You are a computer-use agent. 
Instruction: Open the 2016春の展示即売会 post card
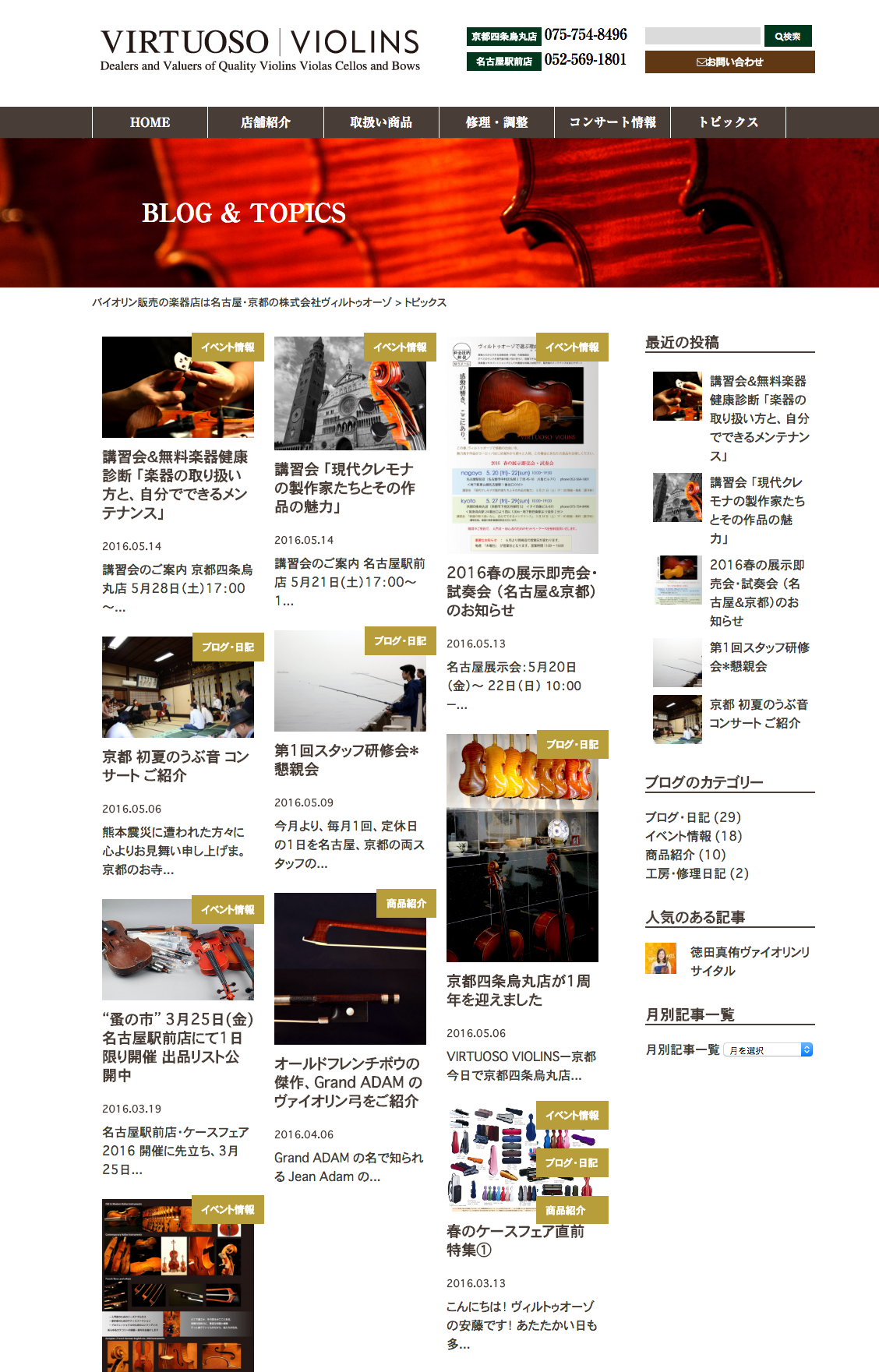pos(521,591)
